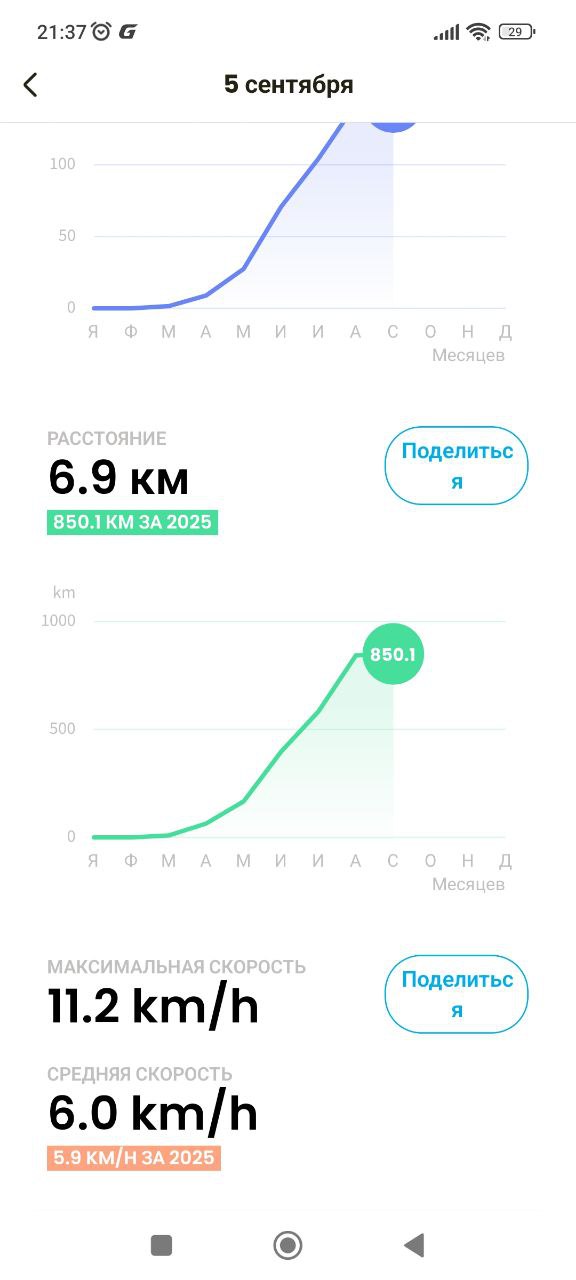This screenshot has height=1280, width=576.
Task: Share the 11.2 km/h max speed stat
Action: point(457,994)
